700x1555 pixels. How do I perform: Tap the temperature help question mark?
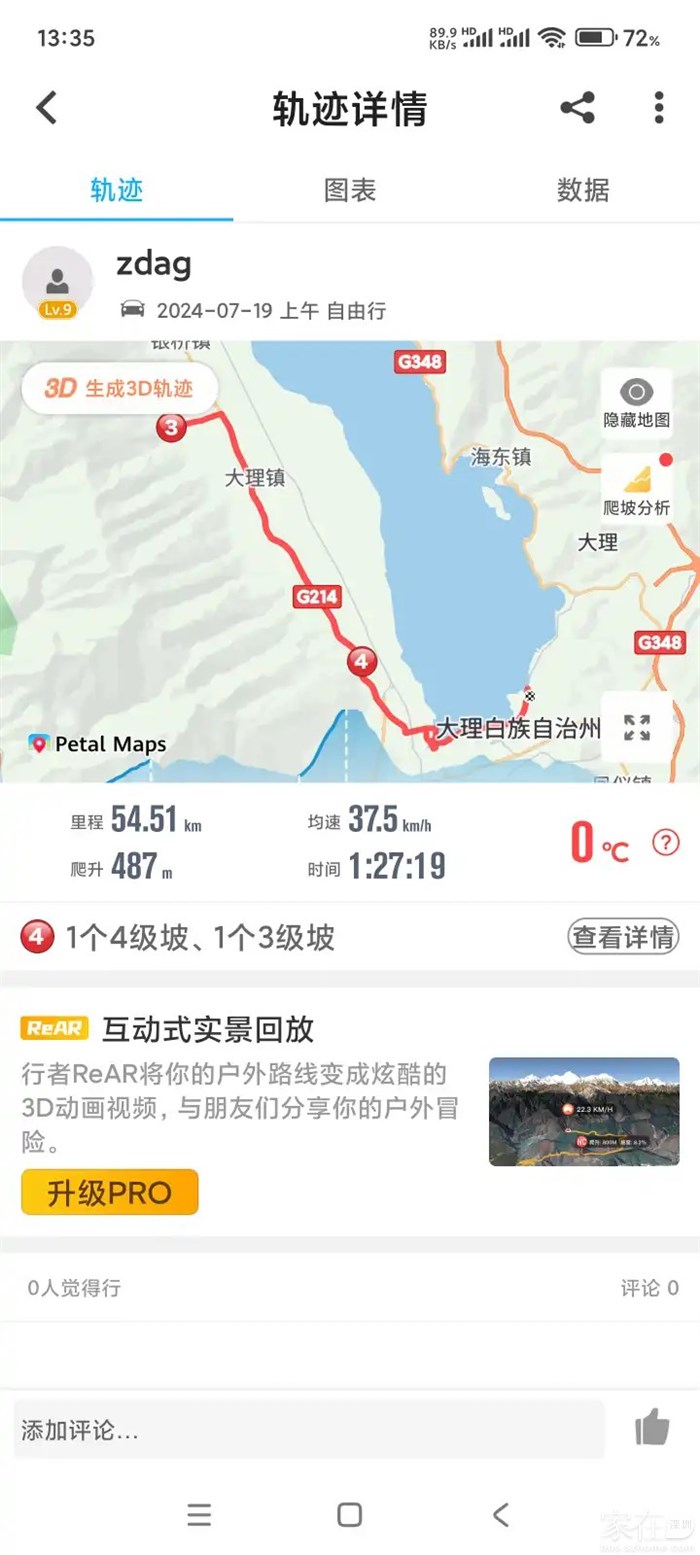(x=666, y=843)
